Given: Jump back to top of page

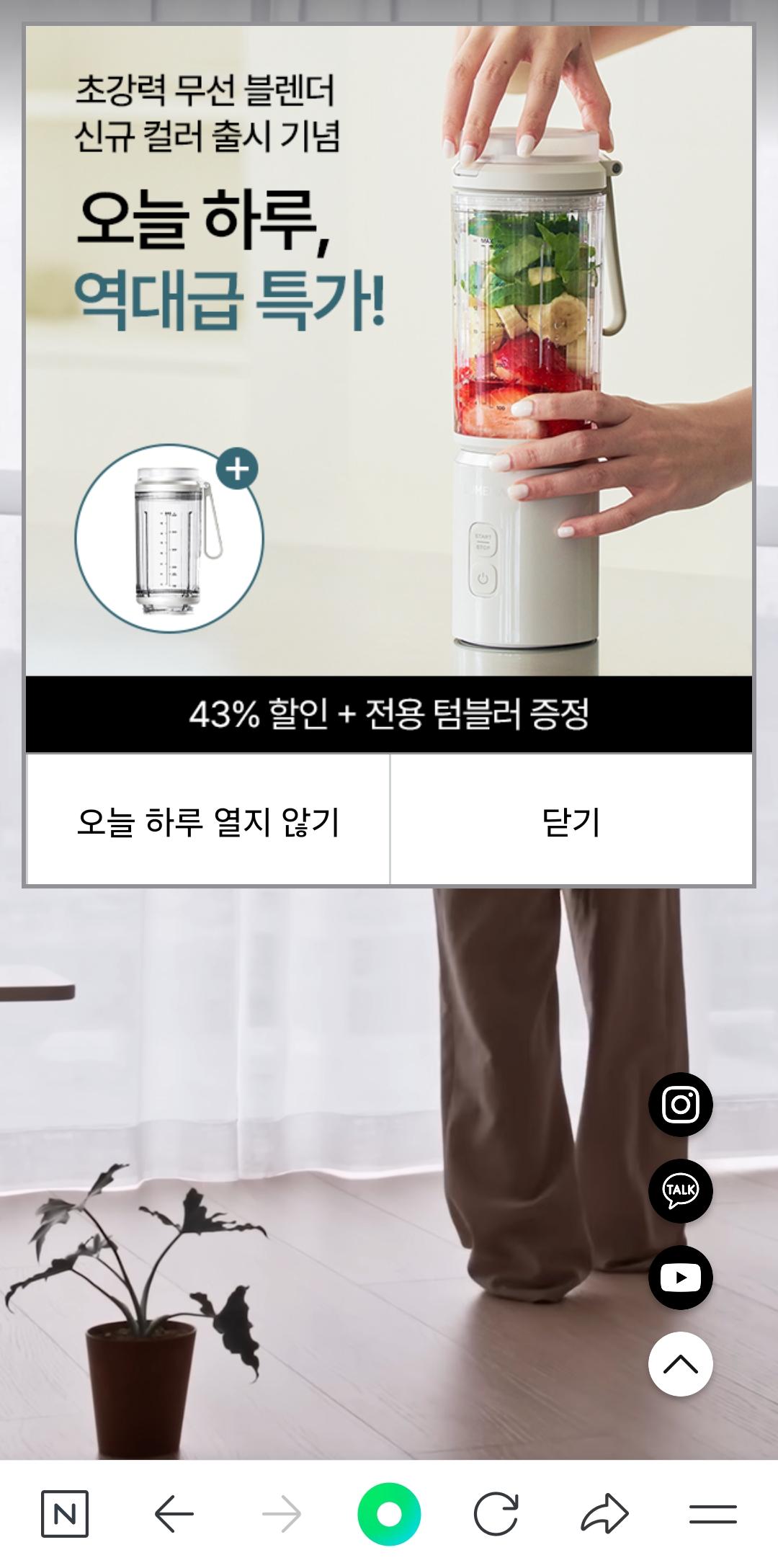Looking at the screenshot, I should [680, 1363].
